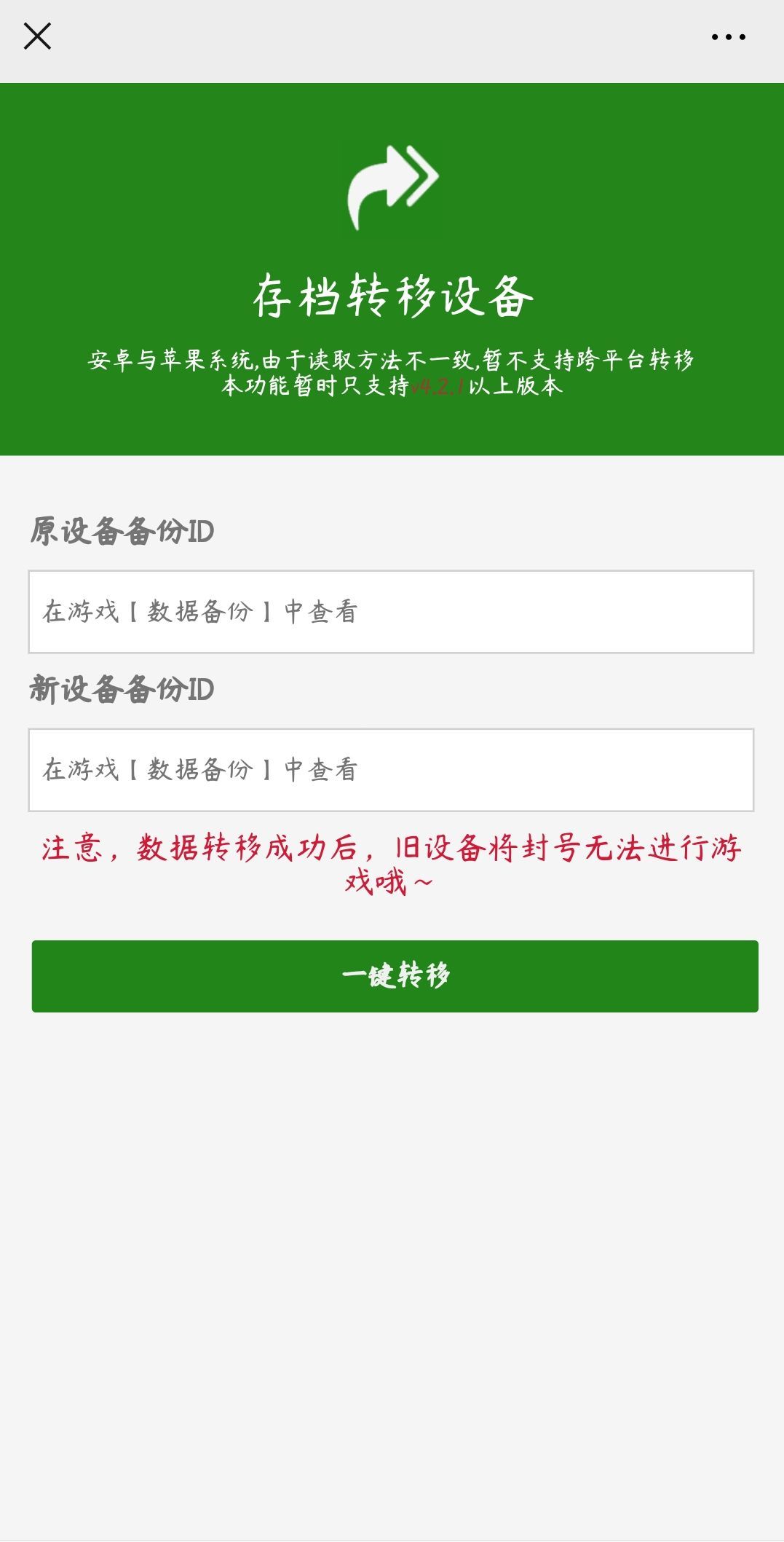Viewport: 784px width, 1542px height.
Task: Click the 存档转移设备 page title
Action: tap(392, 295)
